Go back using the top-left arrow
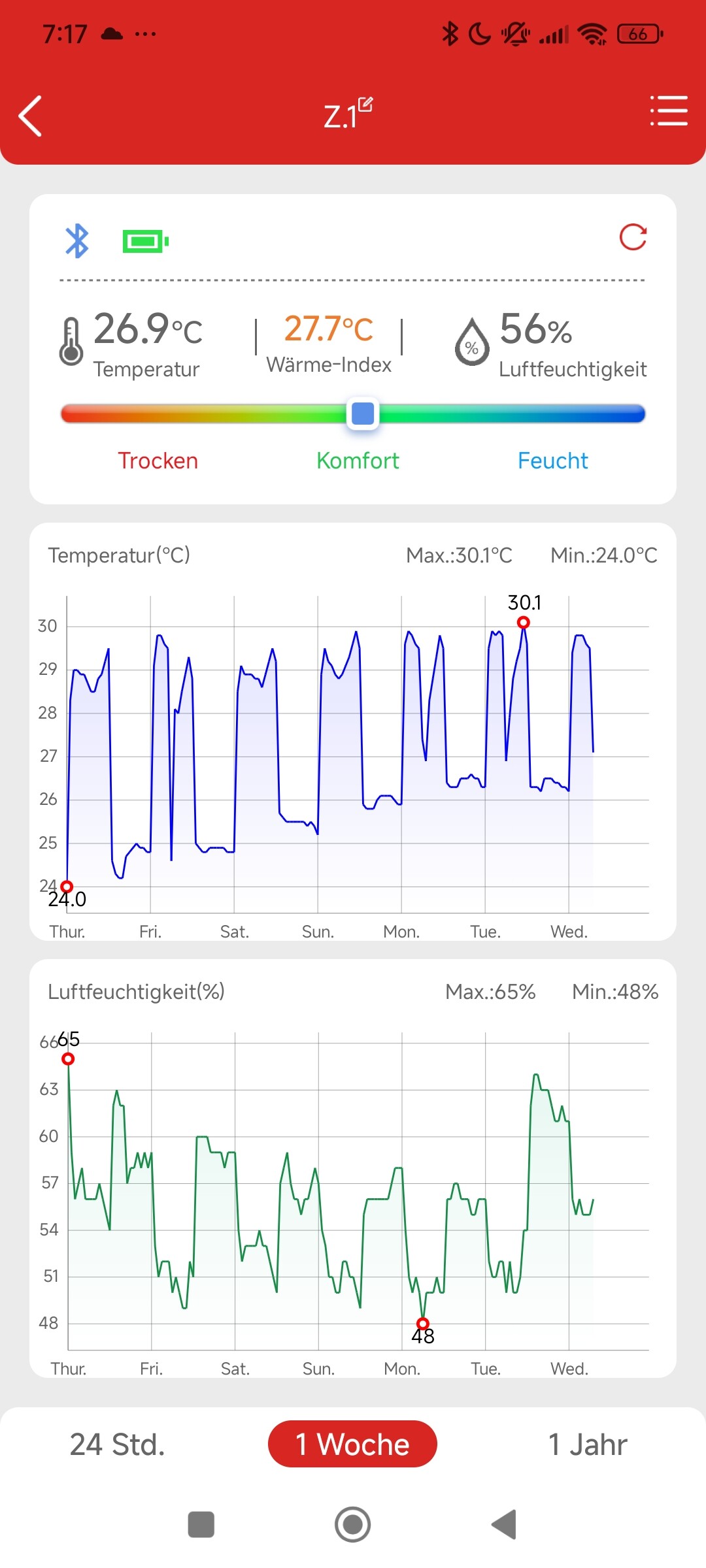This screenshot has width=706, height=1568. (31, 116)
